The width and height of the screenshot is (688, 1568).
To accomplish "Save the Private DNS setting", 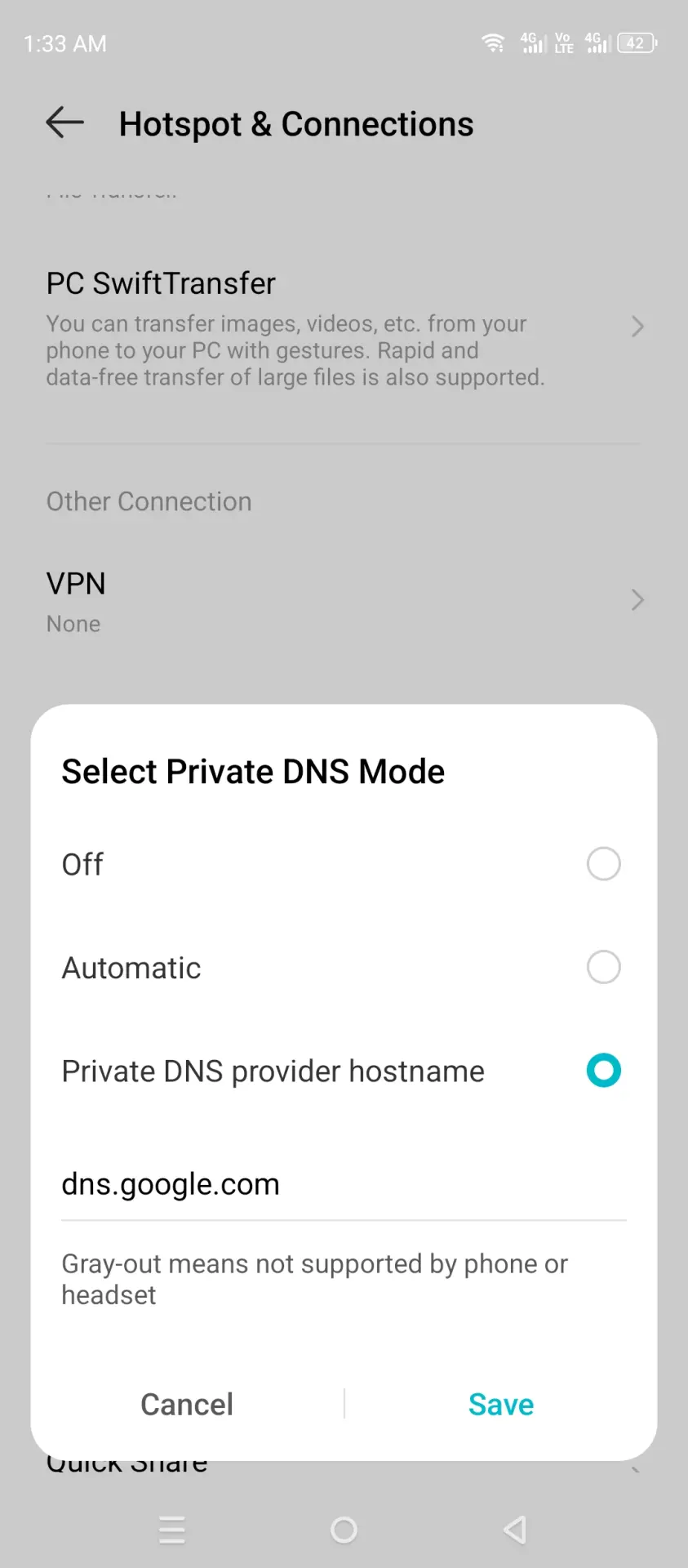I will point(501,1404).
